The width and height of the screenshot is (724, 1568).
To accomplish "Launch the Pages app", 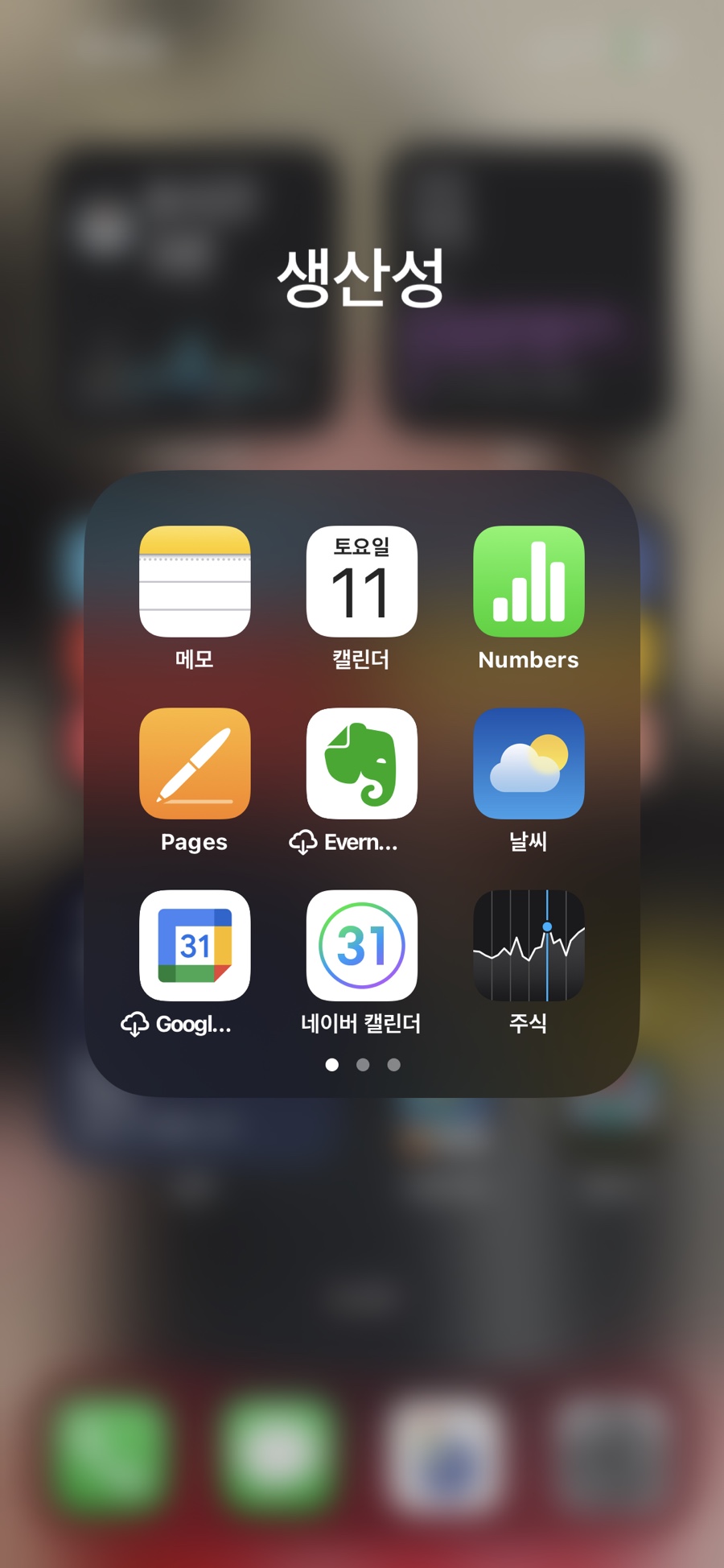I will coord(195,763).
